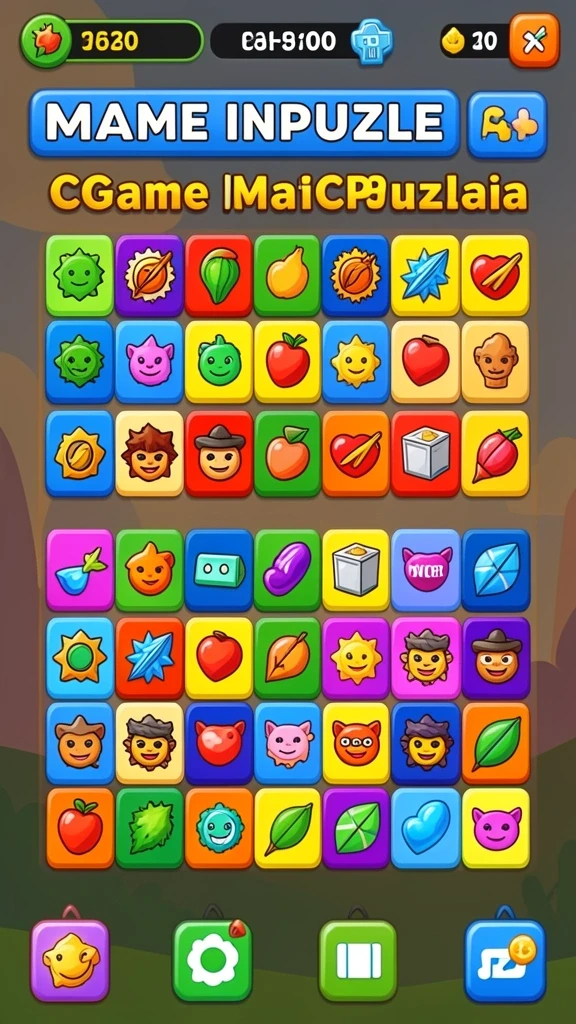Tap the blue puzzle piece button beside the title

(507, 124)
